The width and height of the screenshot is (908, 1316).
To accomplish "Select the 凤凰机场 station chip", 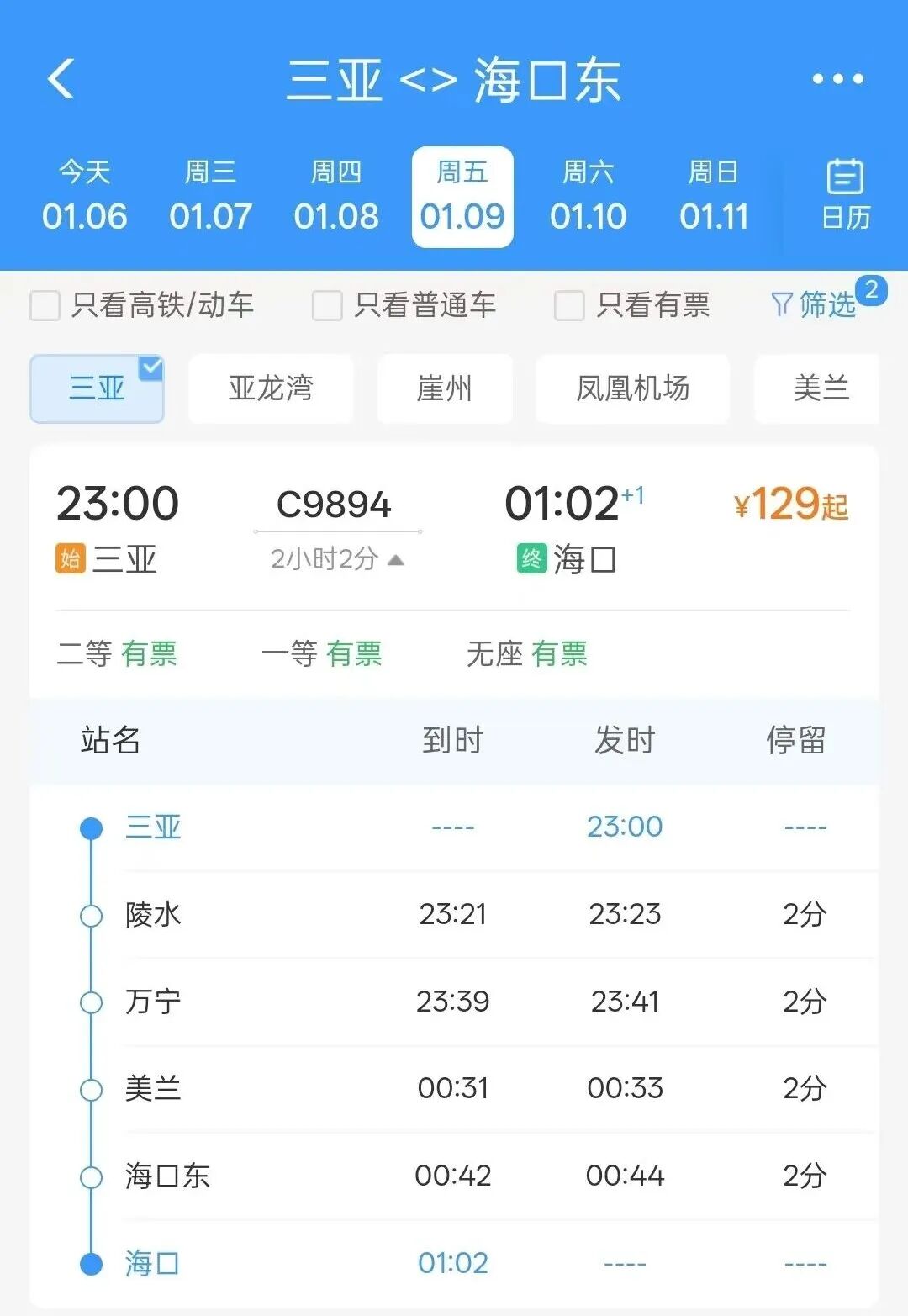I will (x=632, y=388).
